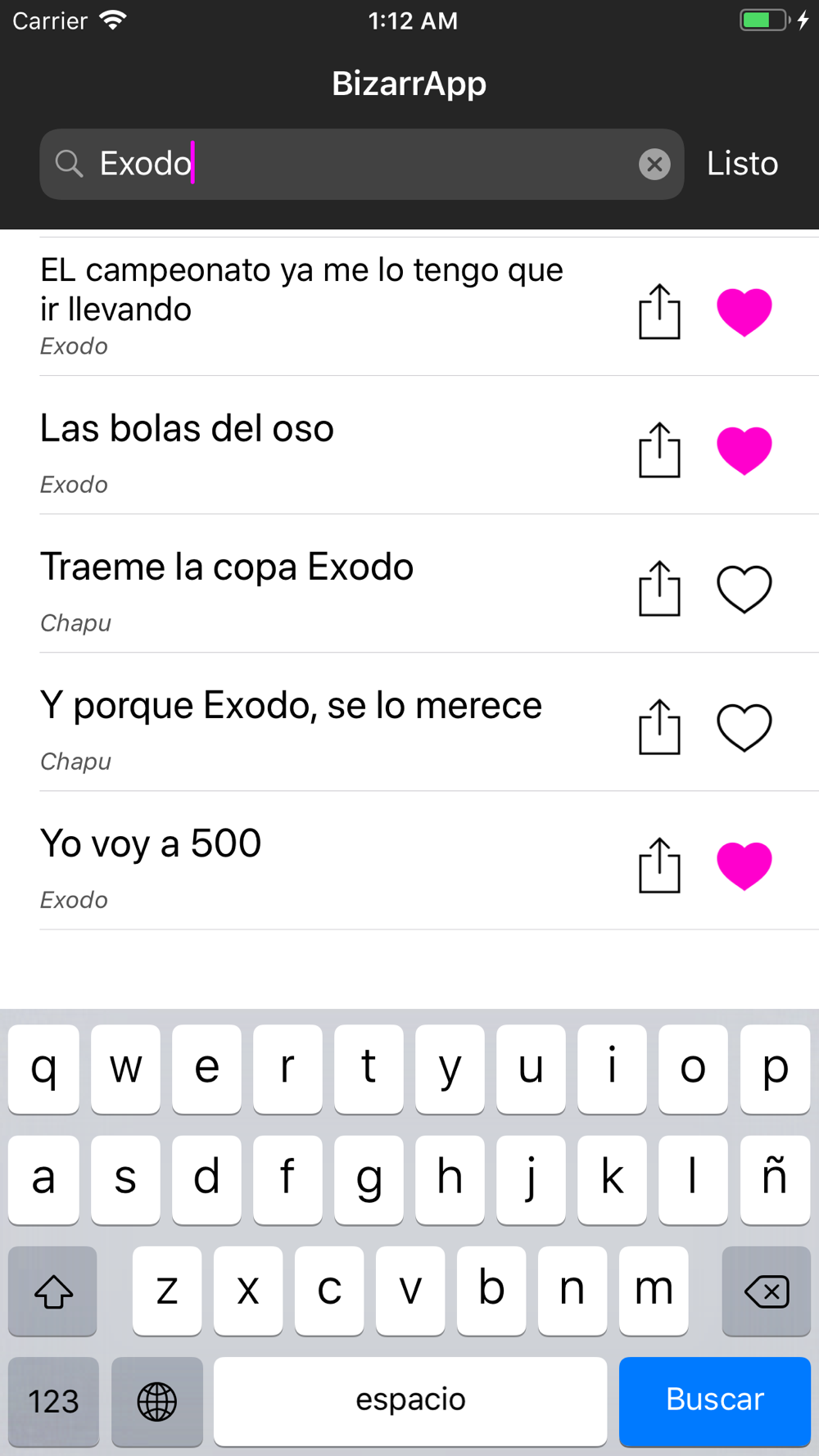This screenshot has width=819, height=1456.
Task: Unfavorite 'EL campeonato ya me lo tengo' quote
Action: click(x=744, y=312)
